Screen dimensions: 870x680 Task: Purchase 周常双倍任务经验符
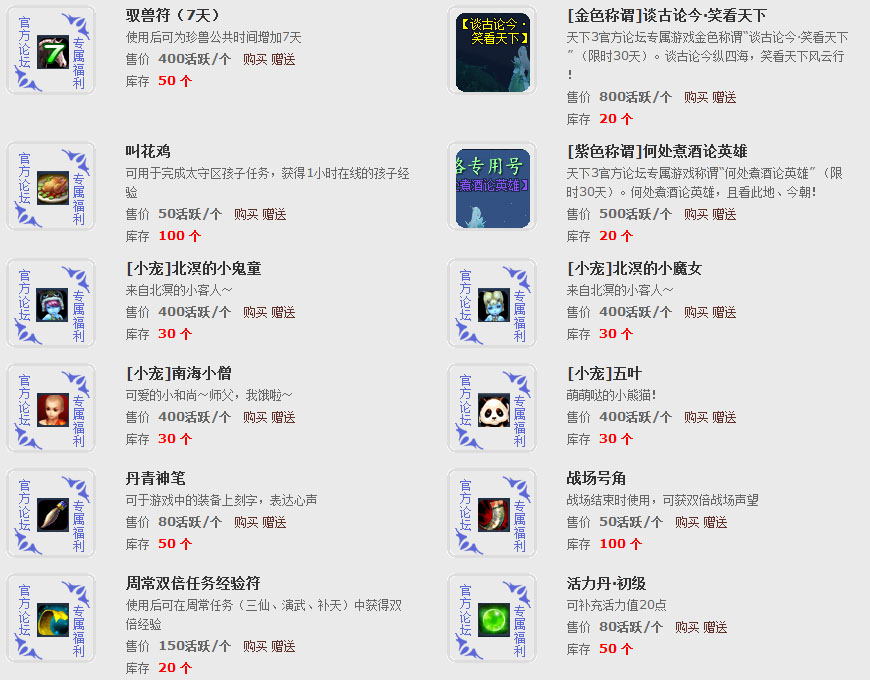[x=255, y=646]
